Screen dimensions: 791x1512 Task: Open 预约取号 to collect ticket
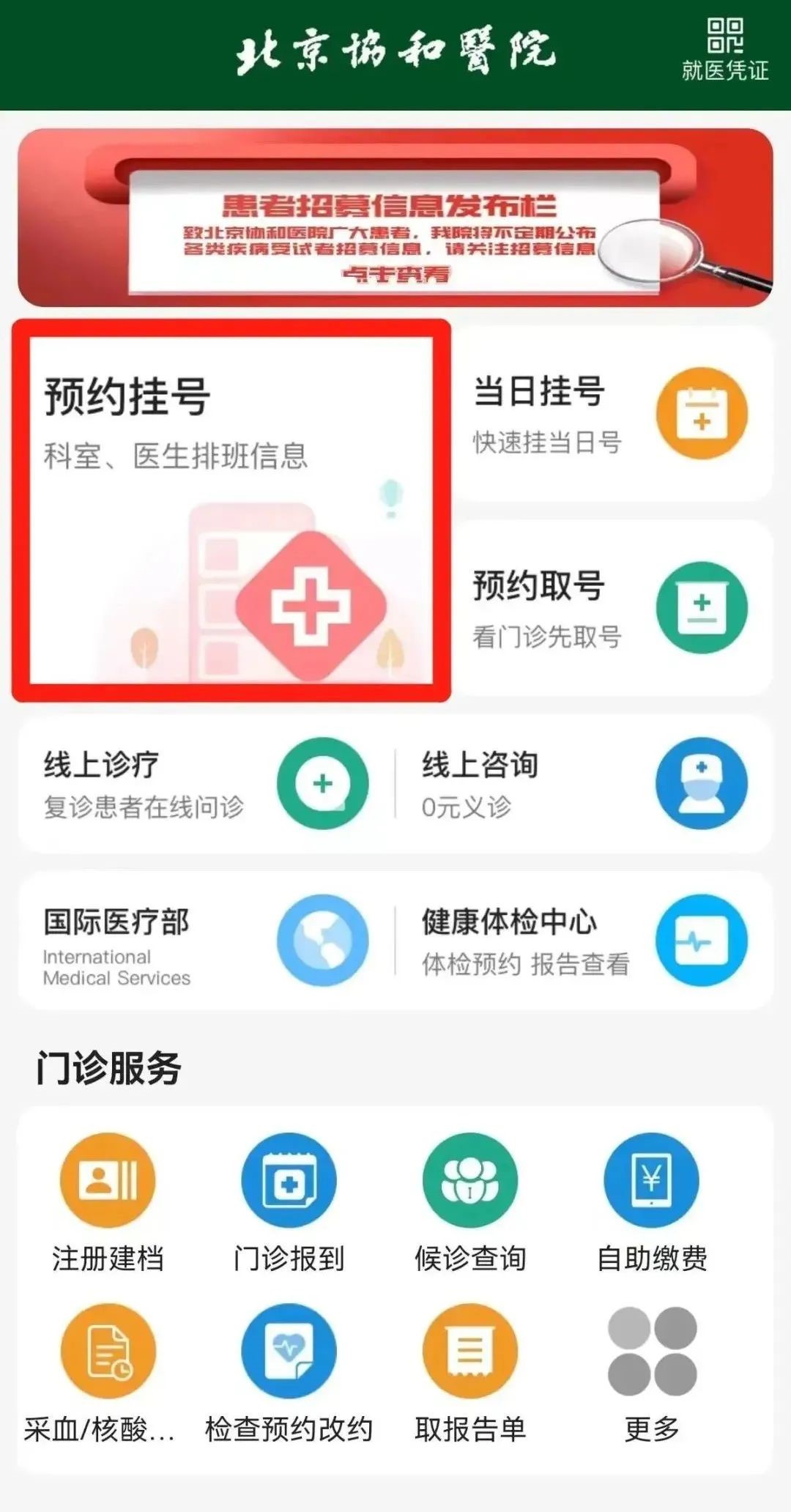(612, 608)
